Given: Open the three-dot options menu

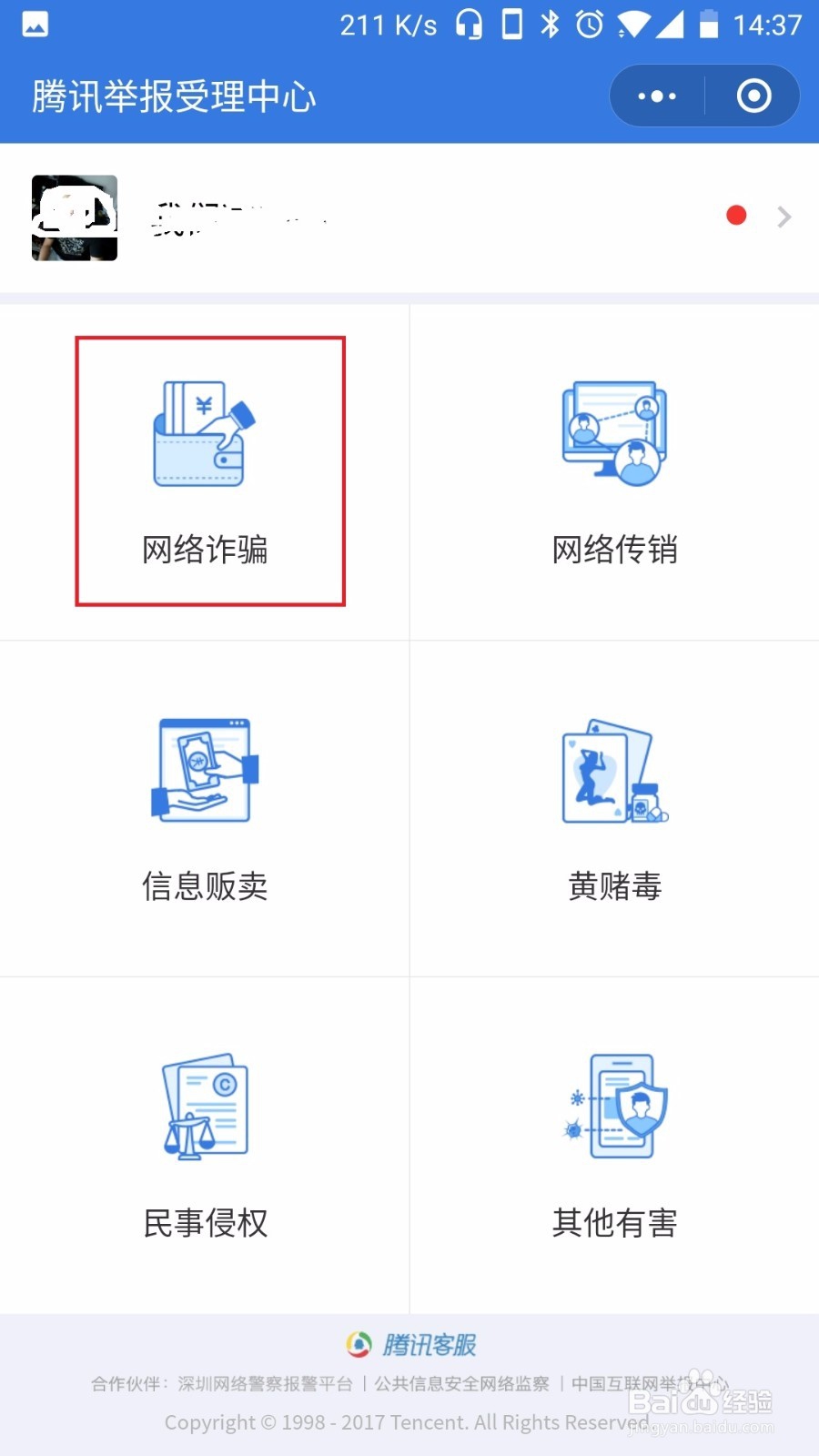Looking at the screenshot, I should pos(655,96).
